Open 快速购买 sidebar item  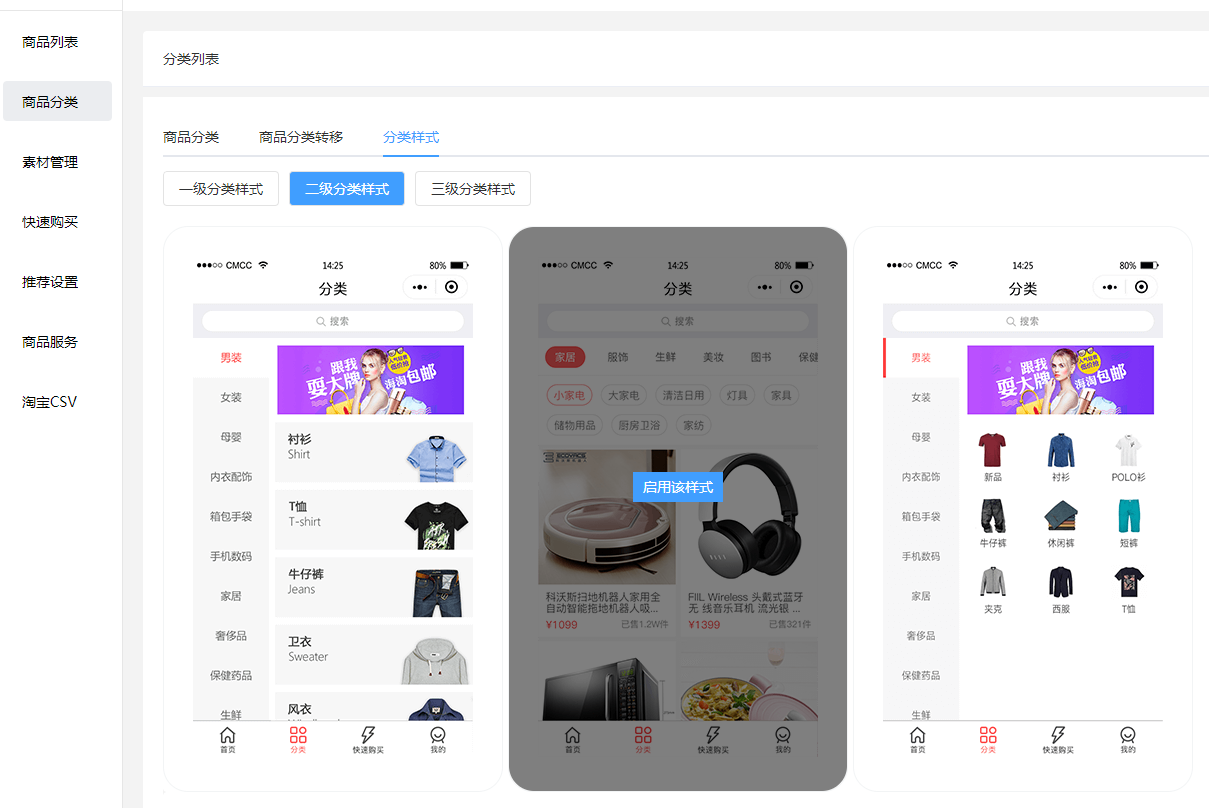coord(50,222)
